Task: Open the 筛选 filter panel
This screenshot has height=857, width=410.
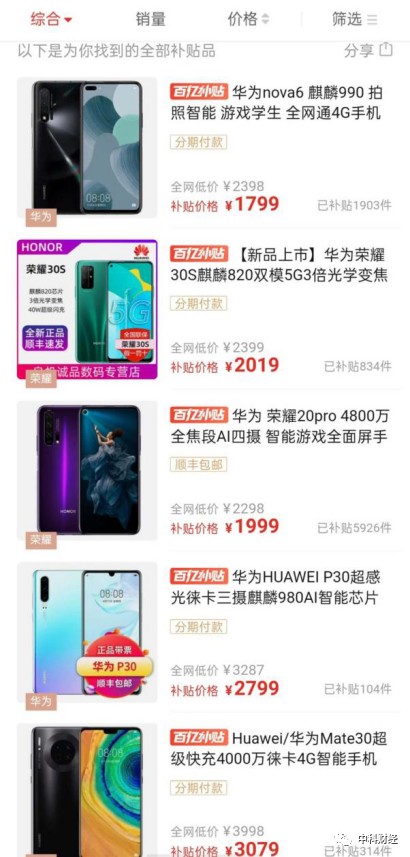Action: tap(355, 20)
